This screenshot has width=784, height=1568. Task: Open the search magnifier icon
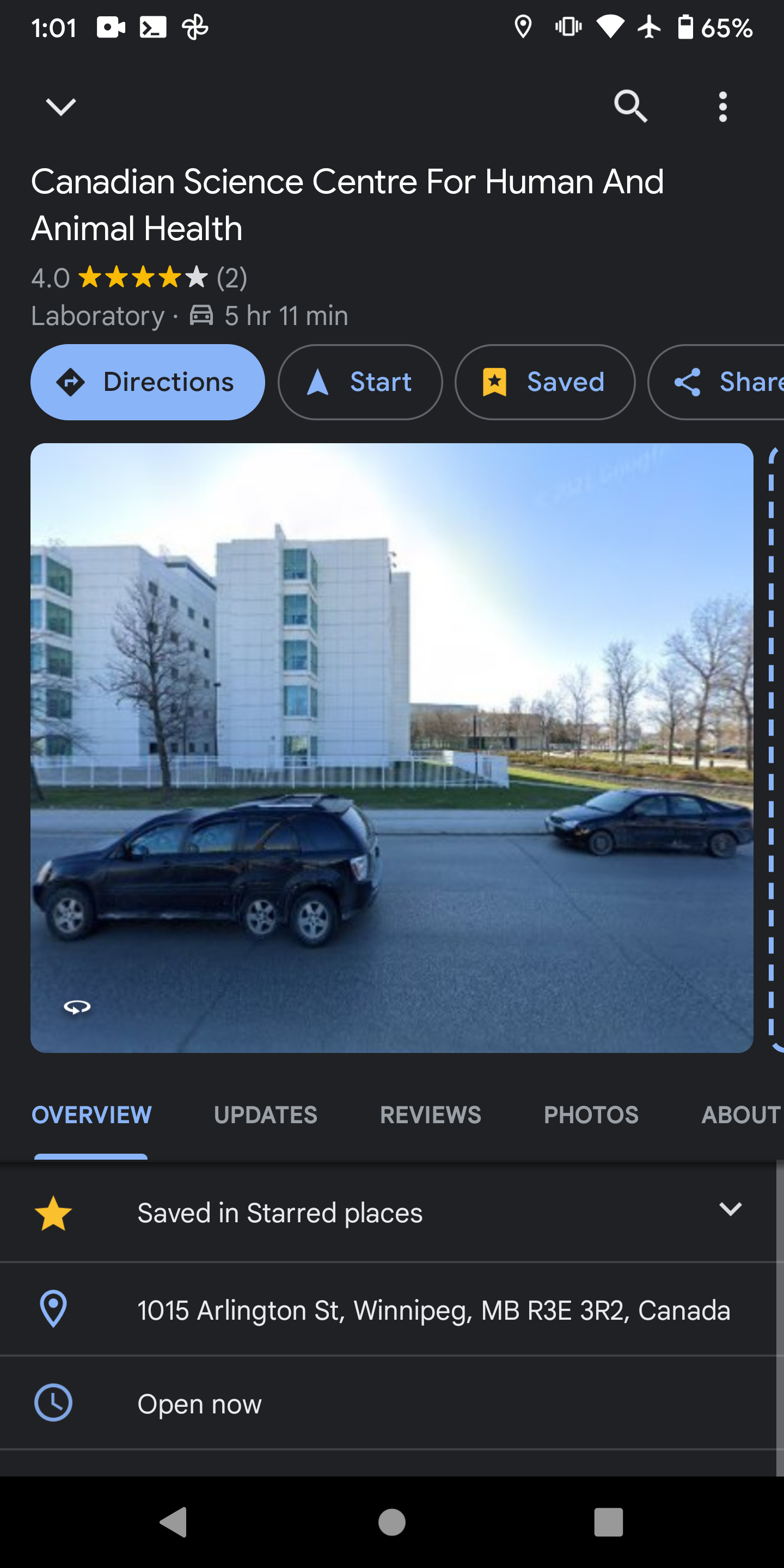point(630,107)
